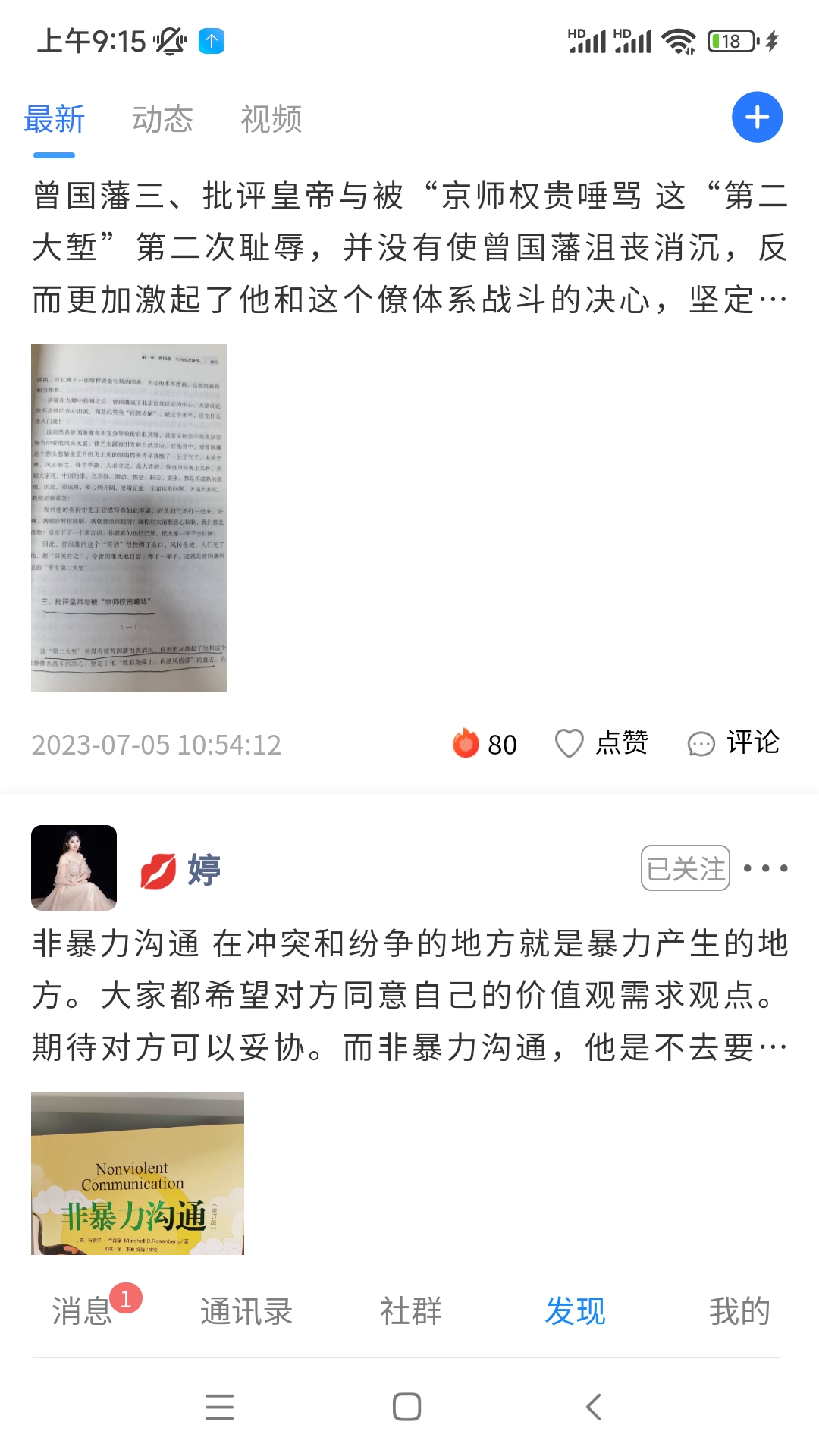Switch to the 视频 tab
Image resolution: width=819 pixels, height=1456 pixels.
271,120
